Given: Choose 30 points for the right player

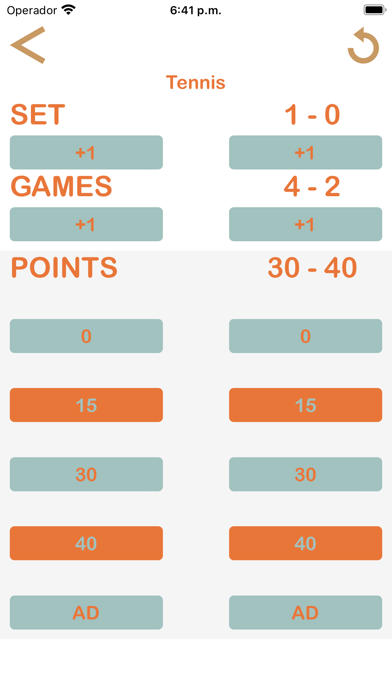Looking at the screenshot, I should [305, 474].
